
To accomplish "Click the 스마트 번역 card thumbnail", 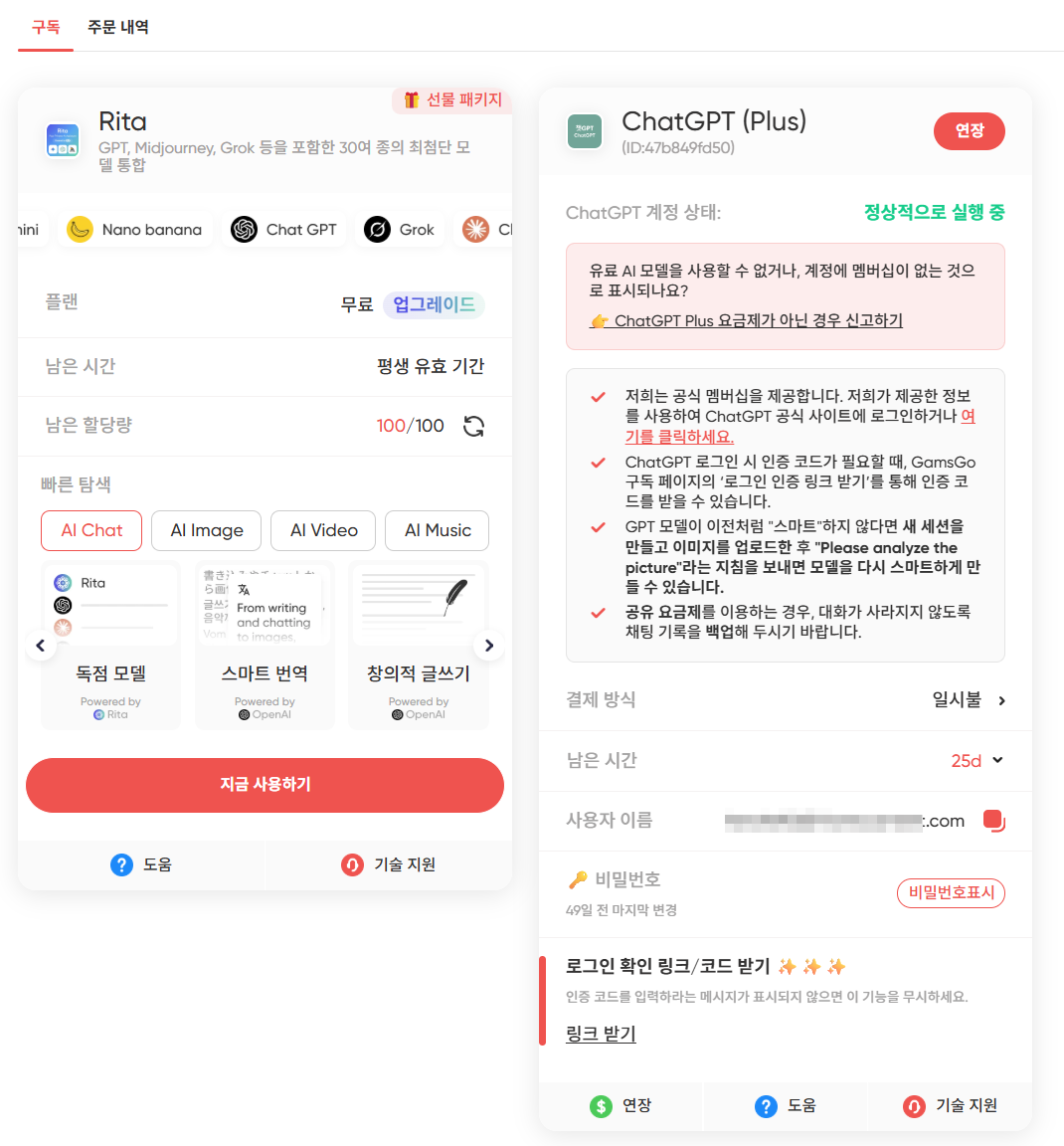I will (x=265, y=604).
